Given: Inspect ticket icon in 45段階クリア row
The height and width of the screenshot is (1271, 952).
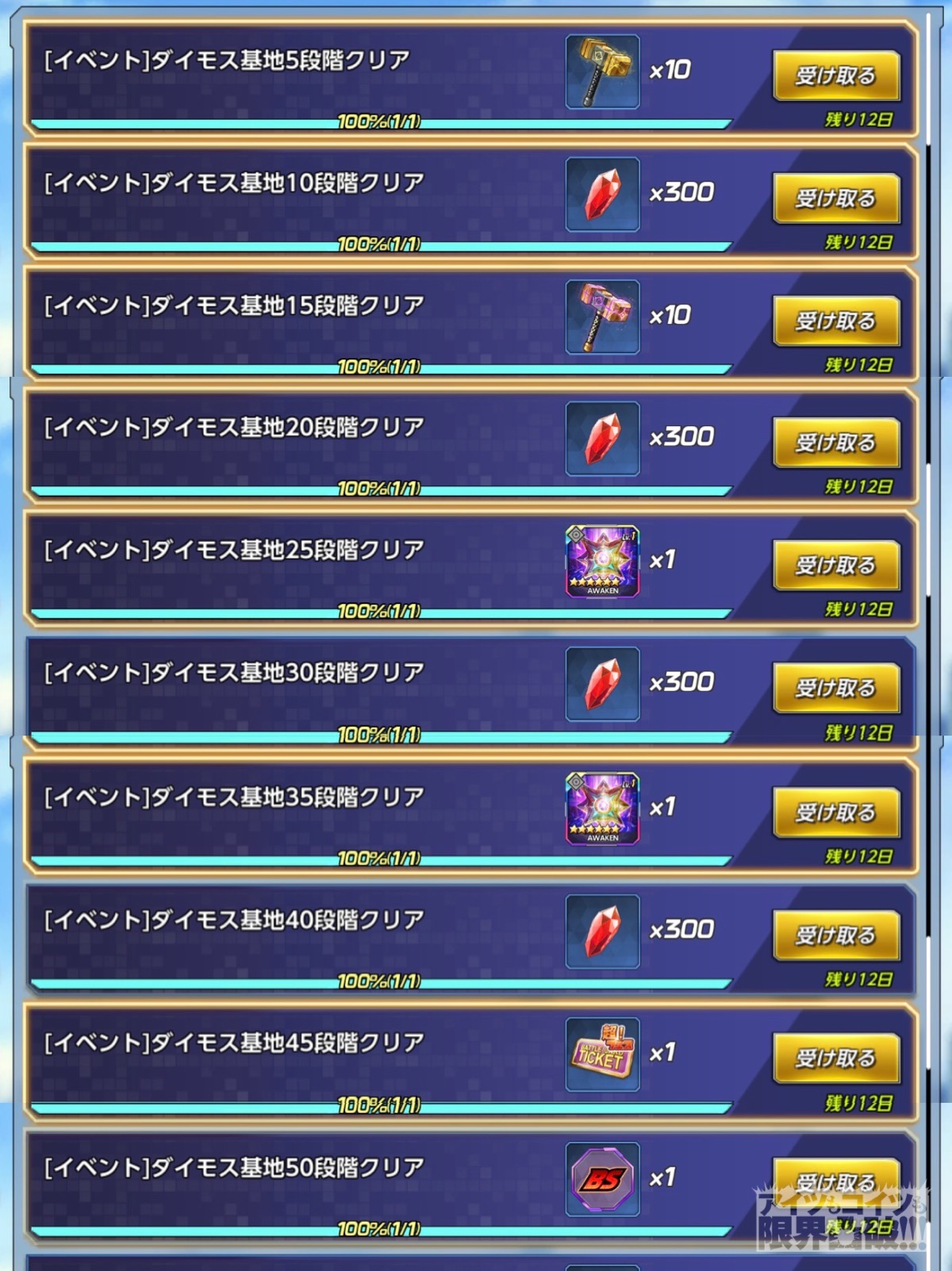Looking at the screenshot, I should click(602, 1054).
